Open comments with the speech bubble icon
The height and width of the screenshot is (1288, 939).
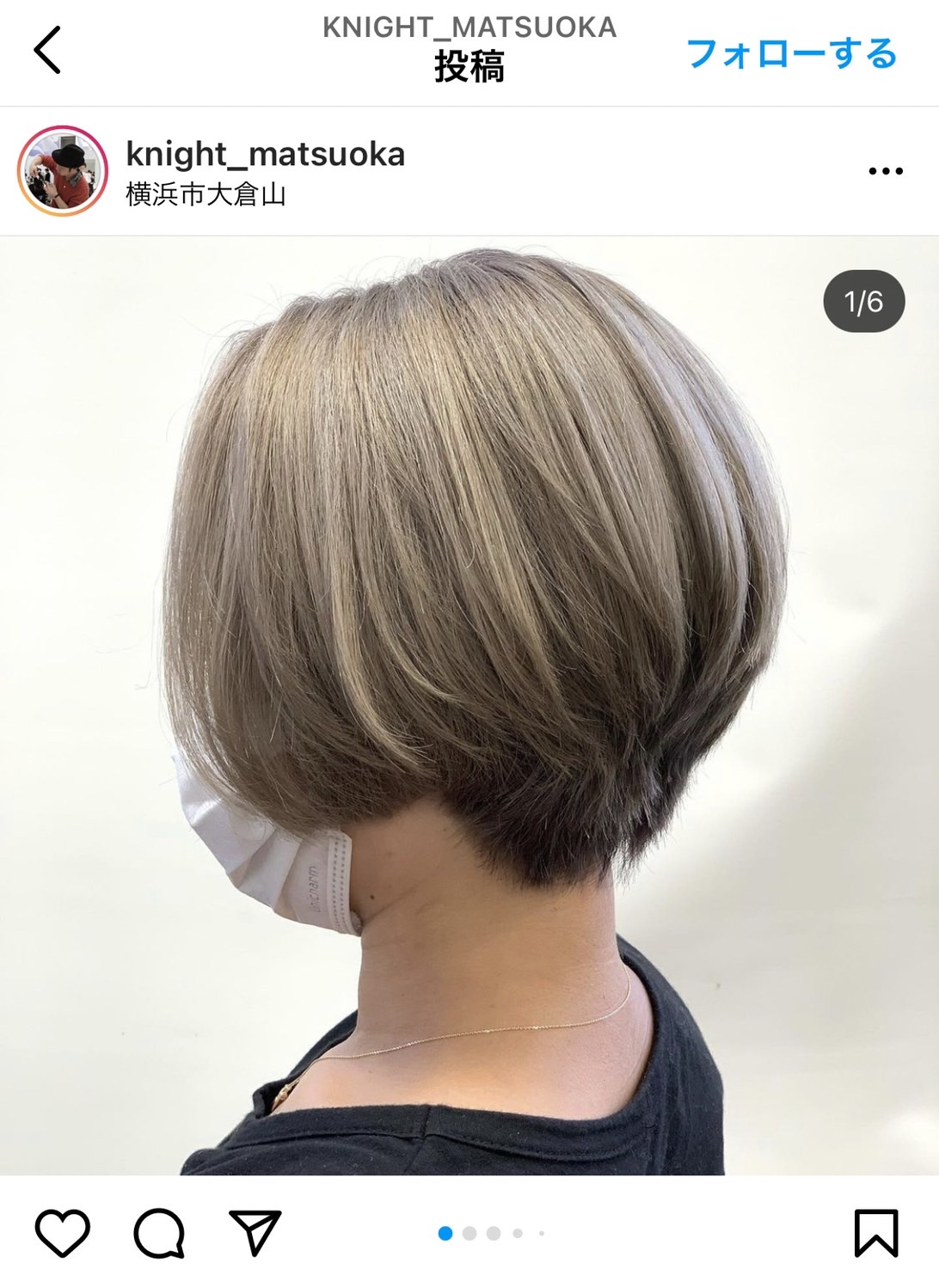(159, 1232)
